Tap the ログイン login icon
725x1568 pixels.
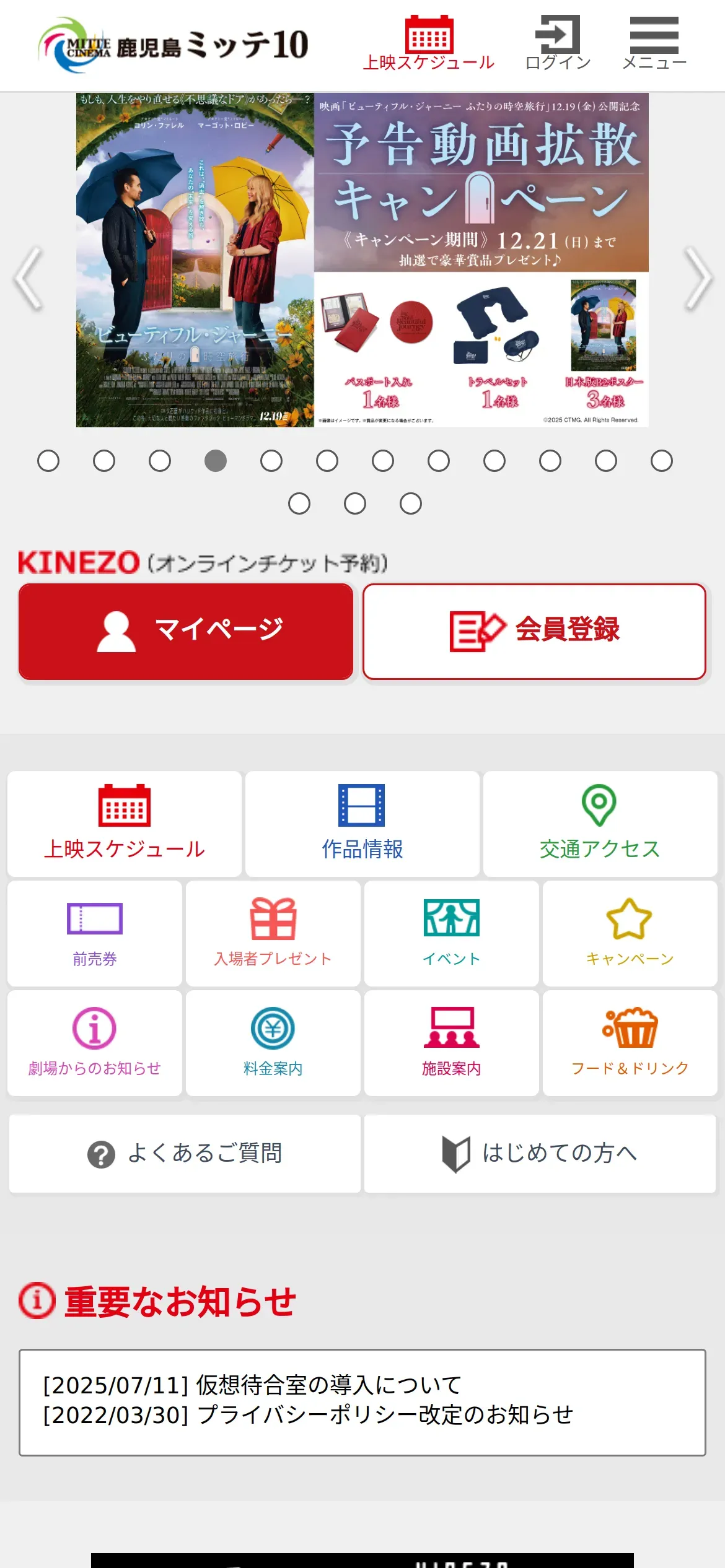click(x=558, y=43)
